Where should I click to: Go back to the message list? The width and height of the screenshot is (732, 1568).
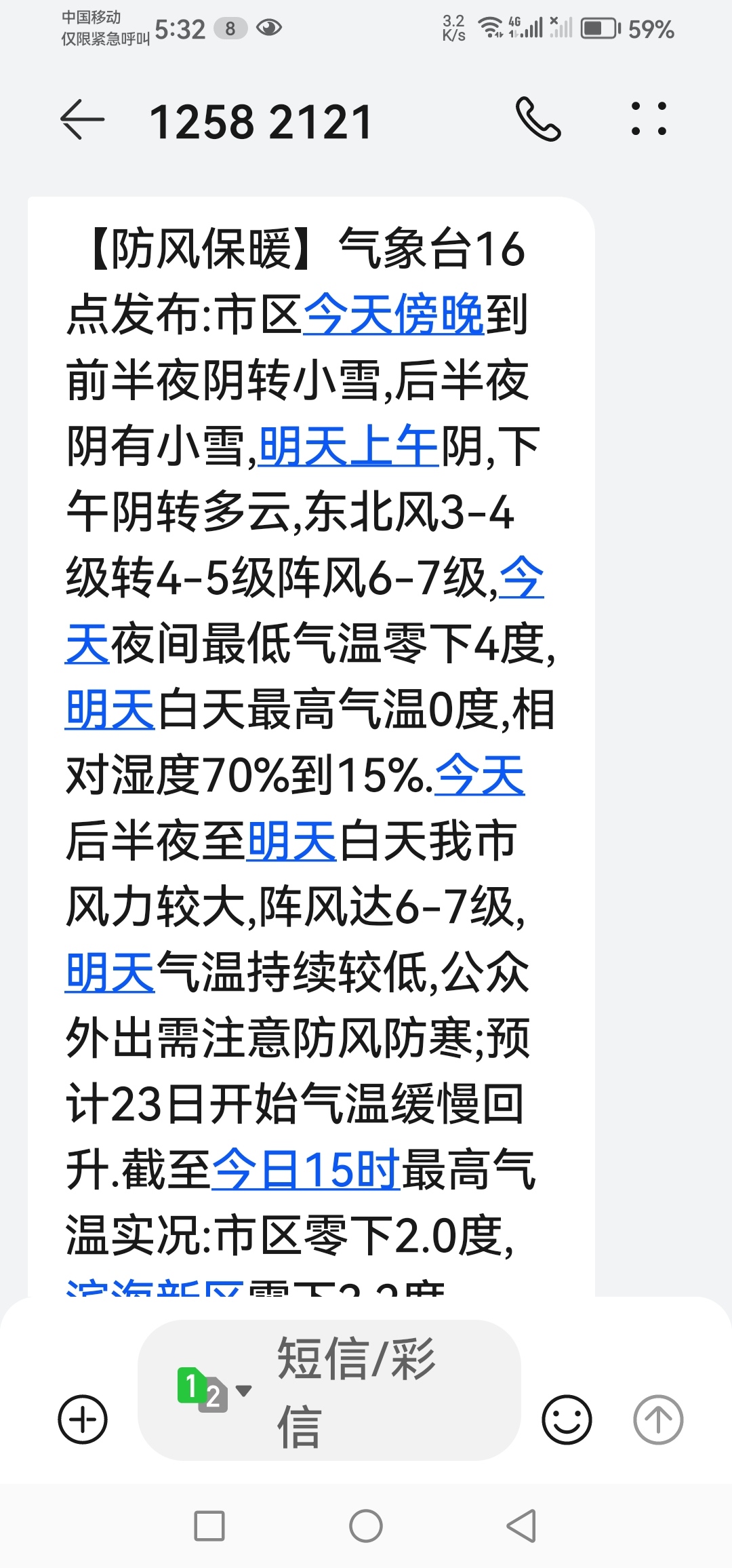83,120
